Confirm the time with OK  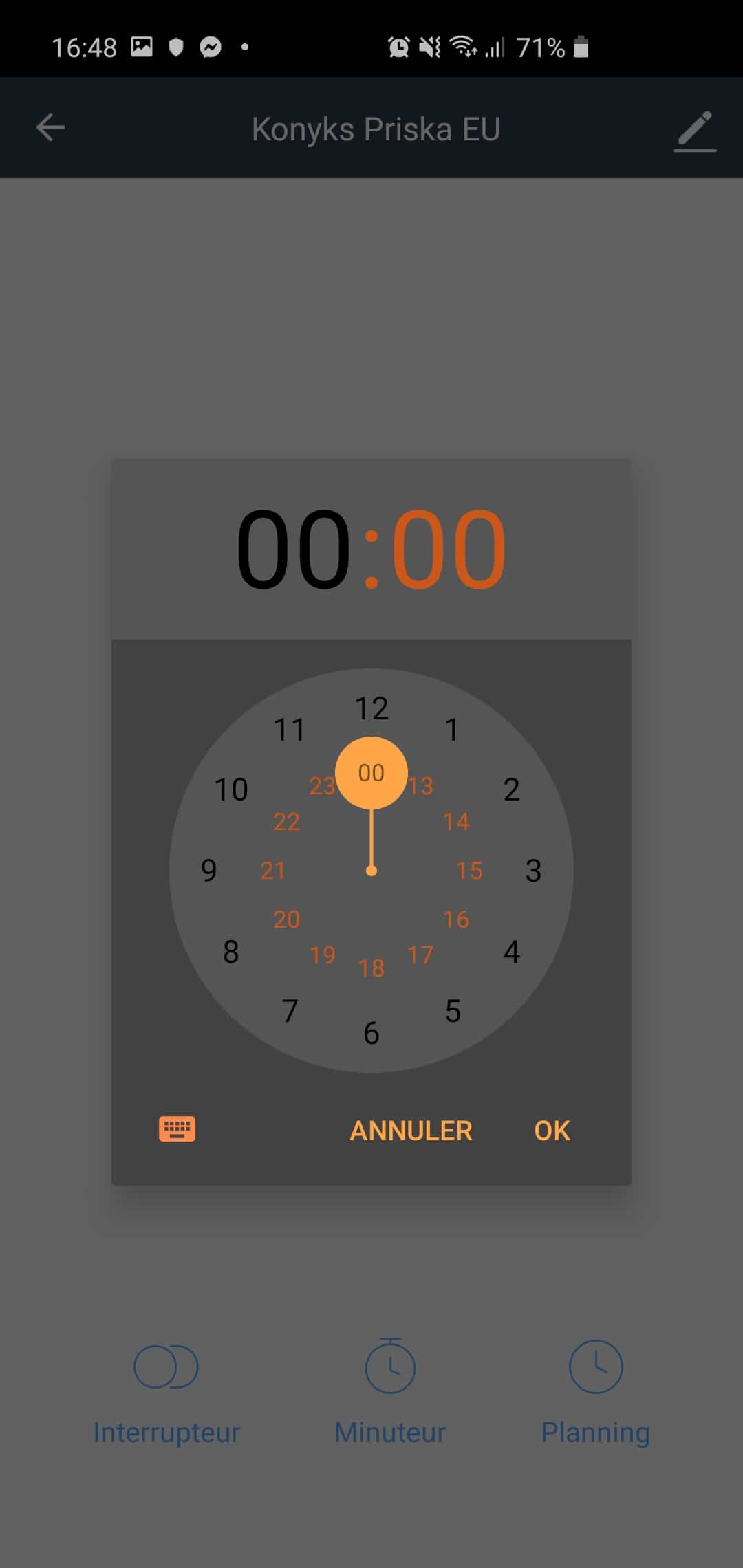coord(552,1131)
